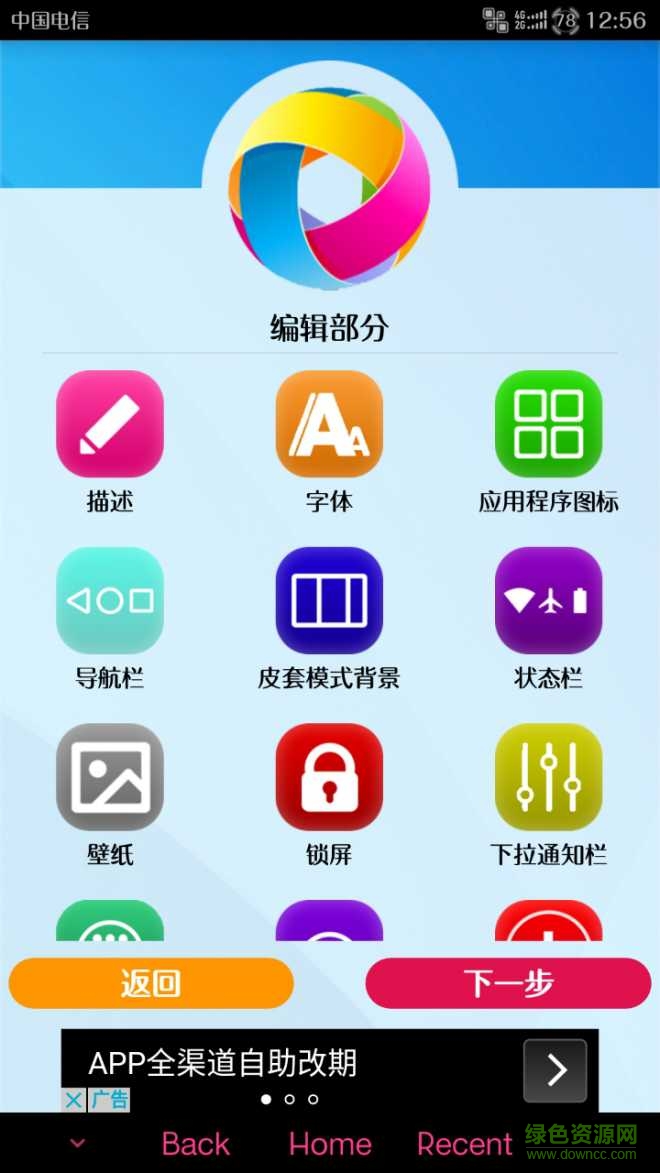Close the ad with the X icon
This screenshot has height=1173, width=660.
73,1100
